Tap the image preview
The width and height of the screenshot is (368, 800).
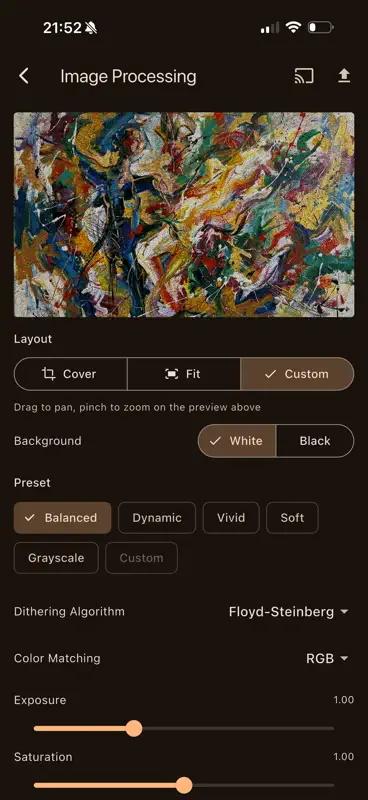[184, 215]
